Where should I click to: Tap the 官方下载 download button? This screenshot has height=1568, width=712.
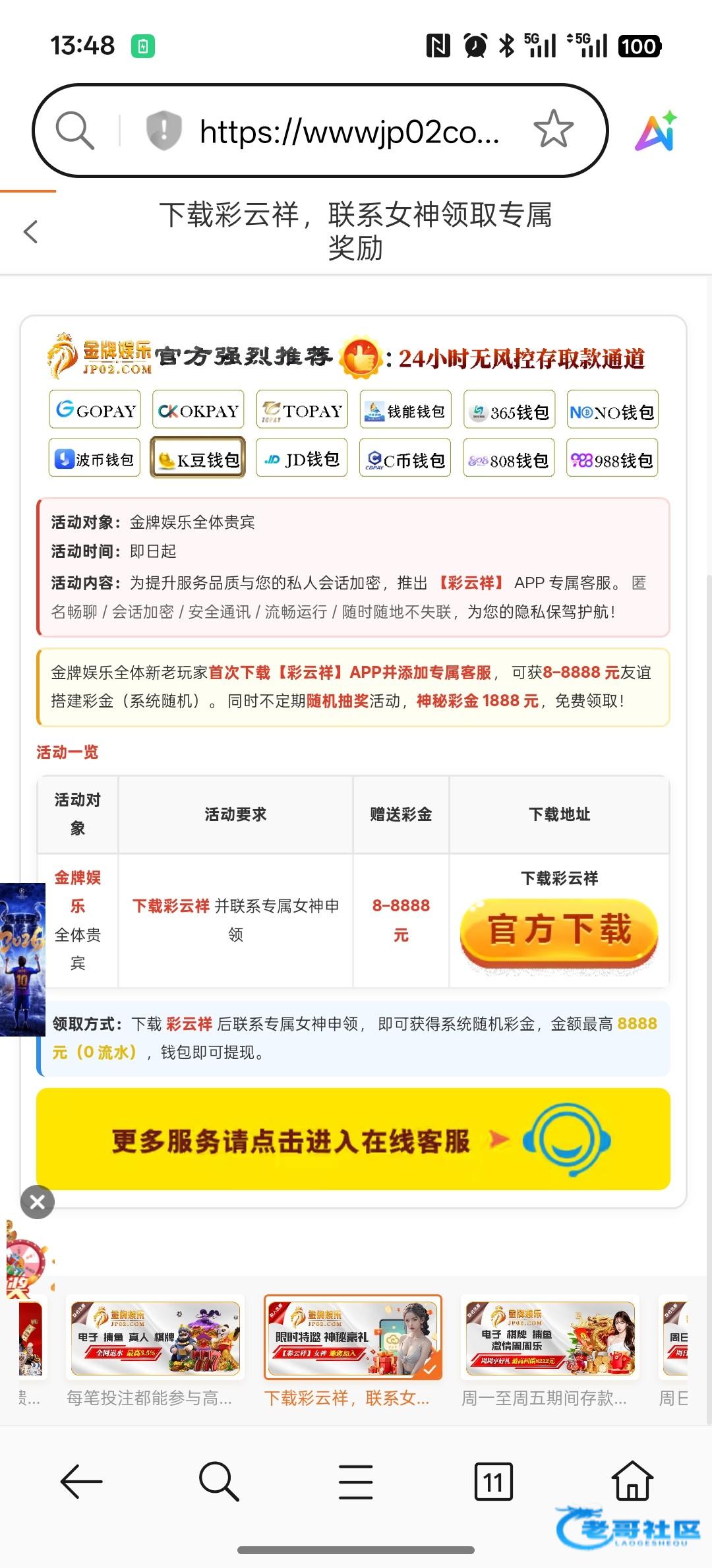(x=559, y=932)
